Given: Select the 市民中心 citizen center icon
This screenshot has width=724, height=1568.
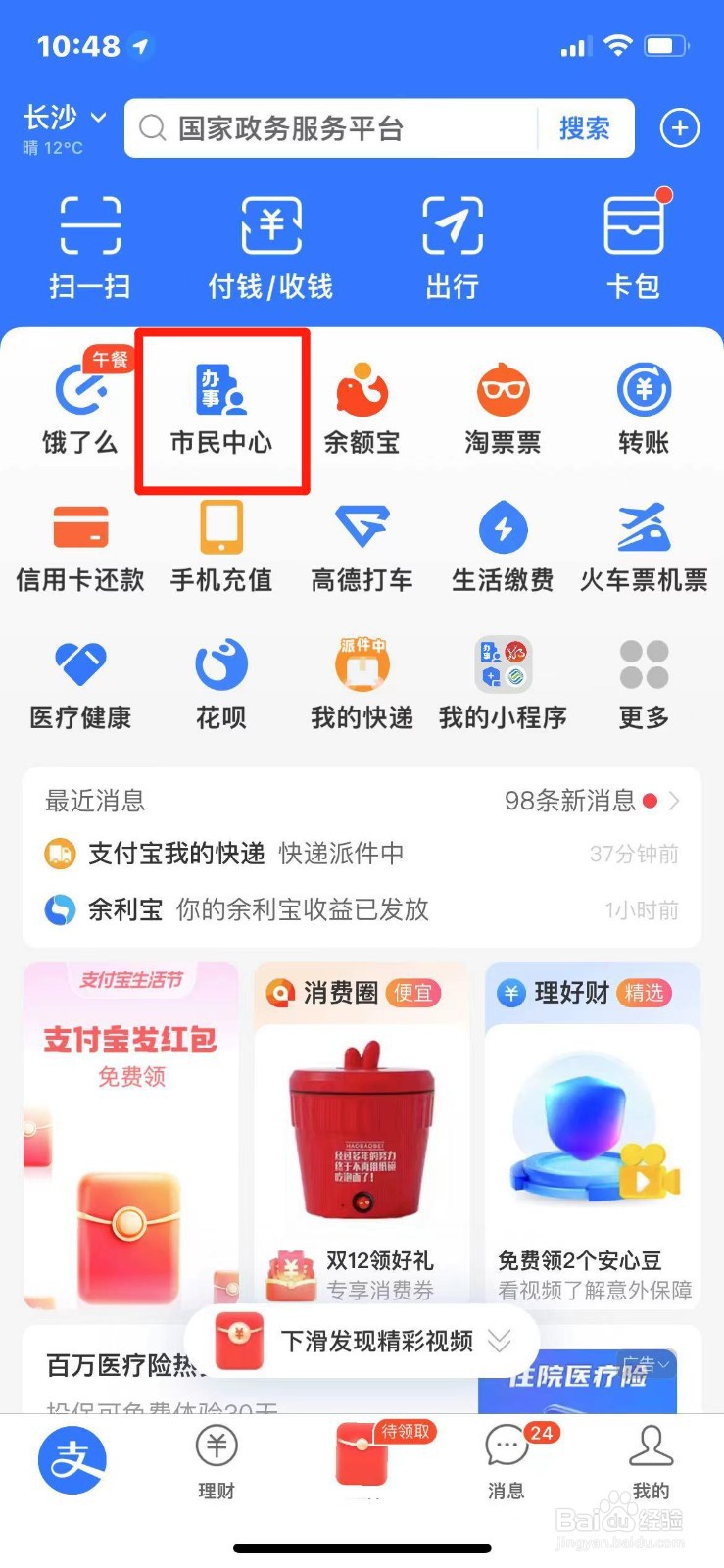Looking at the screenshot, I should coord(221,407).
